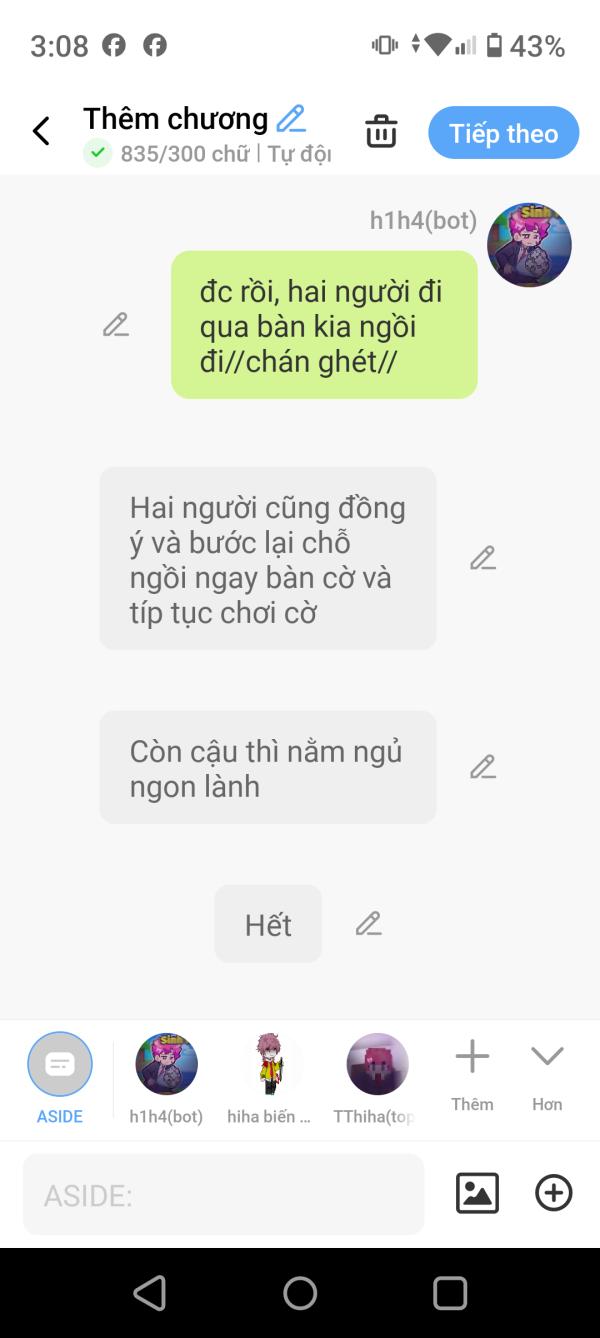Image resolution: width=600 pixels, height=1338 pixels.
Task: Open the circled plus options button
Action: 554,1193
